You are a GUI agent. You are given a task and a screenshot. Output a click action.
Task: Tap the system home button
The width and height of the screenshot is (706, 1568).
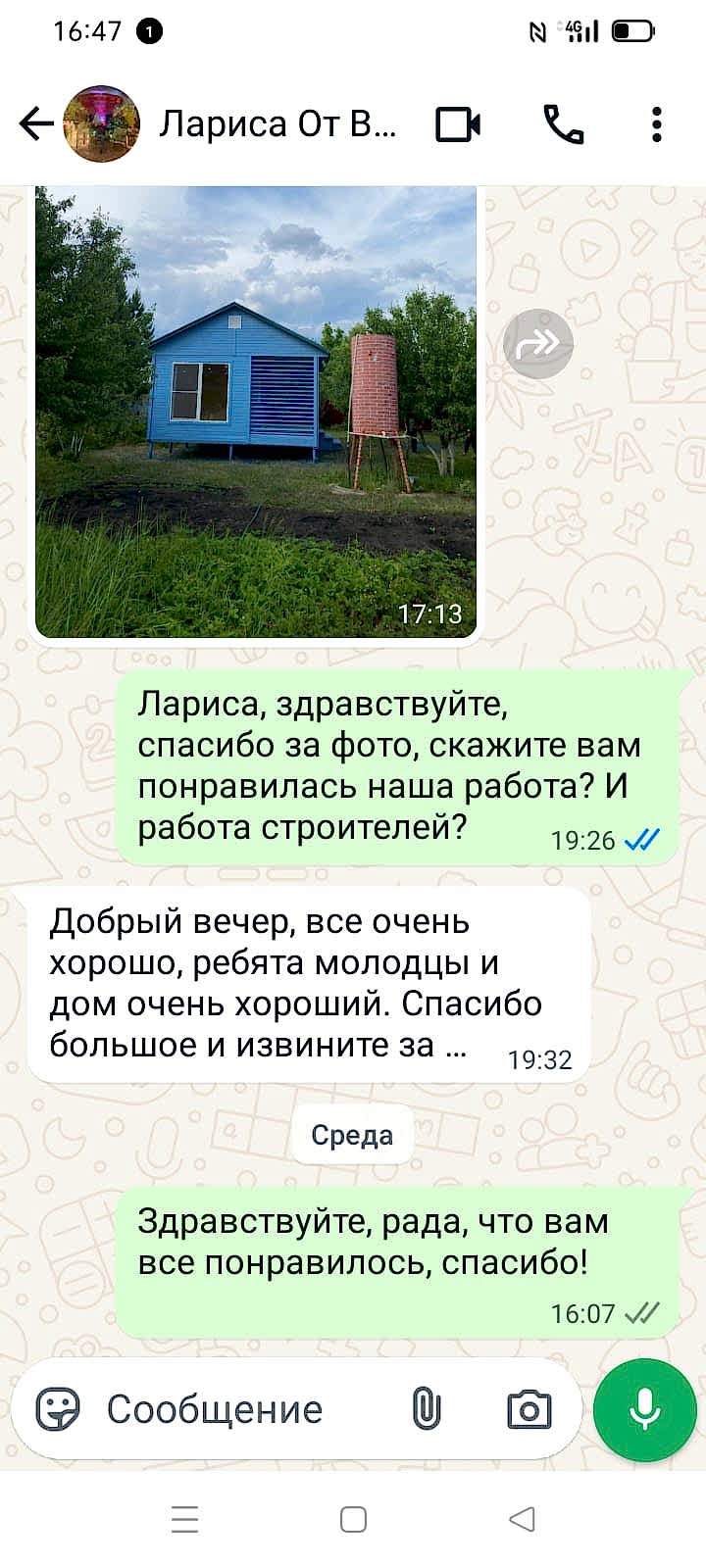pyautogui.click(x=353, y=1520)
